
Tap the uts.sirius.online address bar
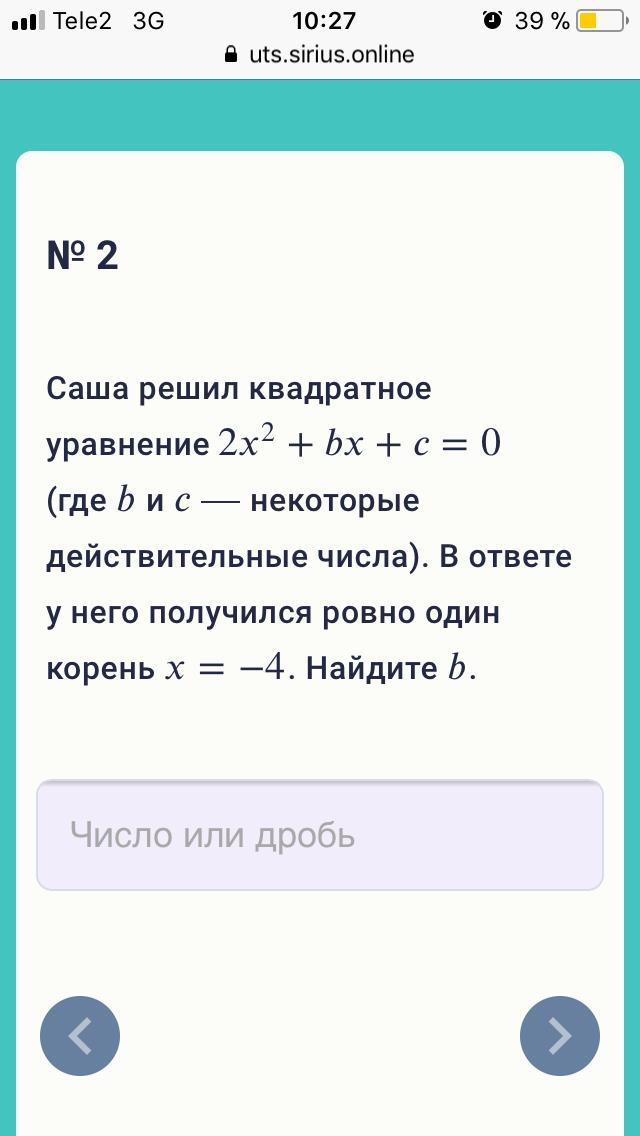(320, 54)
